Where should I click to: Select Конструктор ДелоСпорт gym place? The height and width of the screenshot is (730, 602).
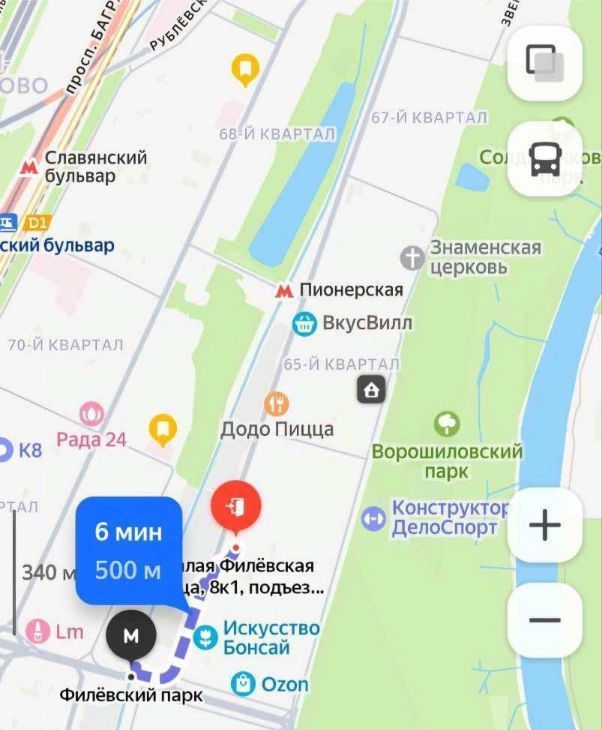pyautogui.click(x=373, y=518)
